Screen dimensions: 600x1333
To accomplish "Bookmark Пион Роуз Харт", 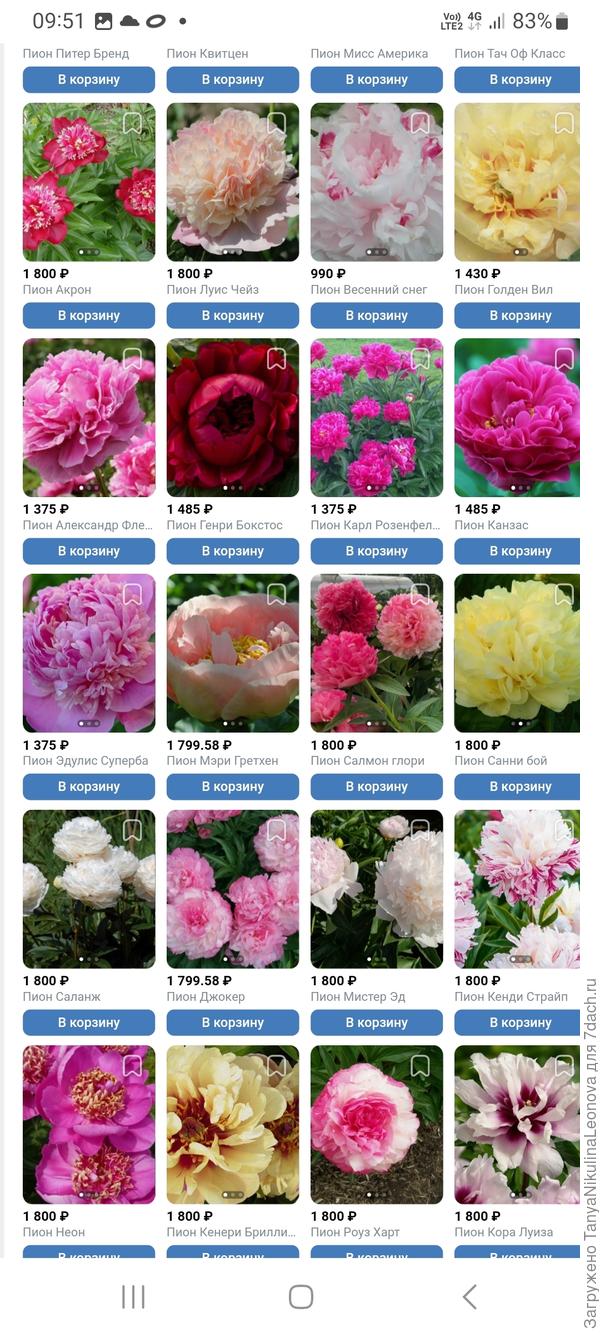I will pyautogui.click(x=420, y=1066).
